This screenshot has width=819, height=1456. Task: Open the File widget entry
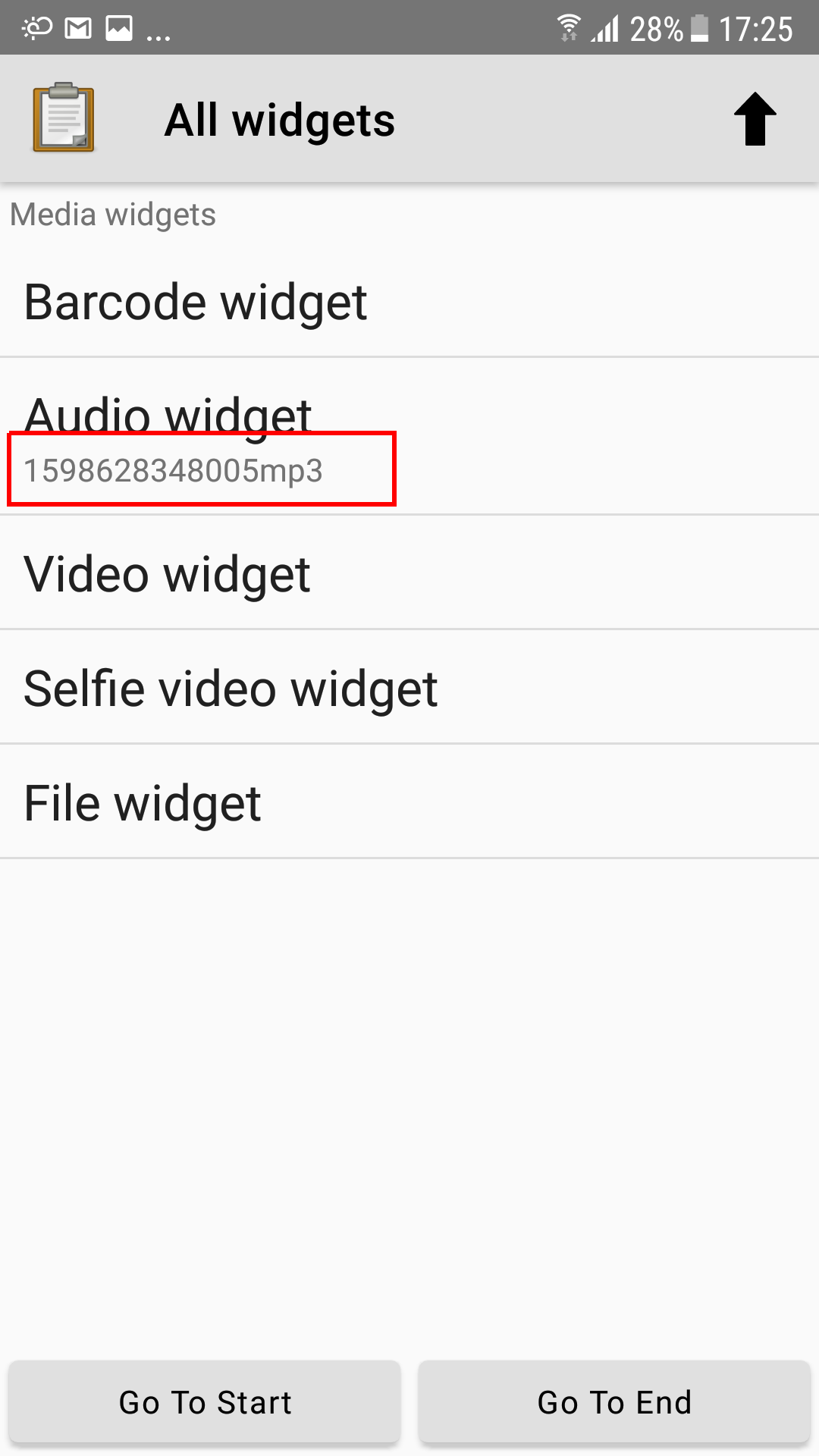pyautogui.click(x=142, y=802)
